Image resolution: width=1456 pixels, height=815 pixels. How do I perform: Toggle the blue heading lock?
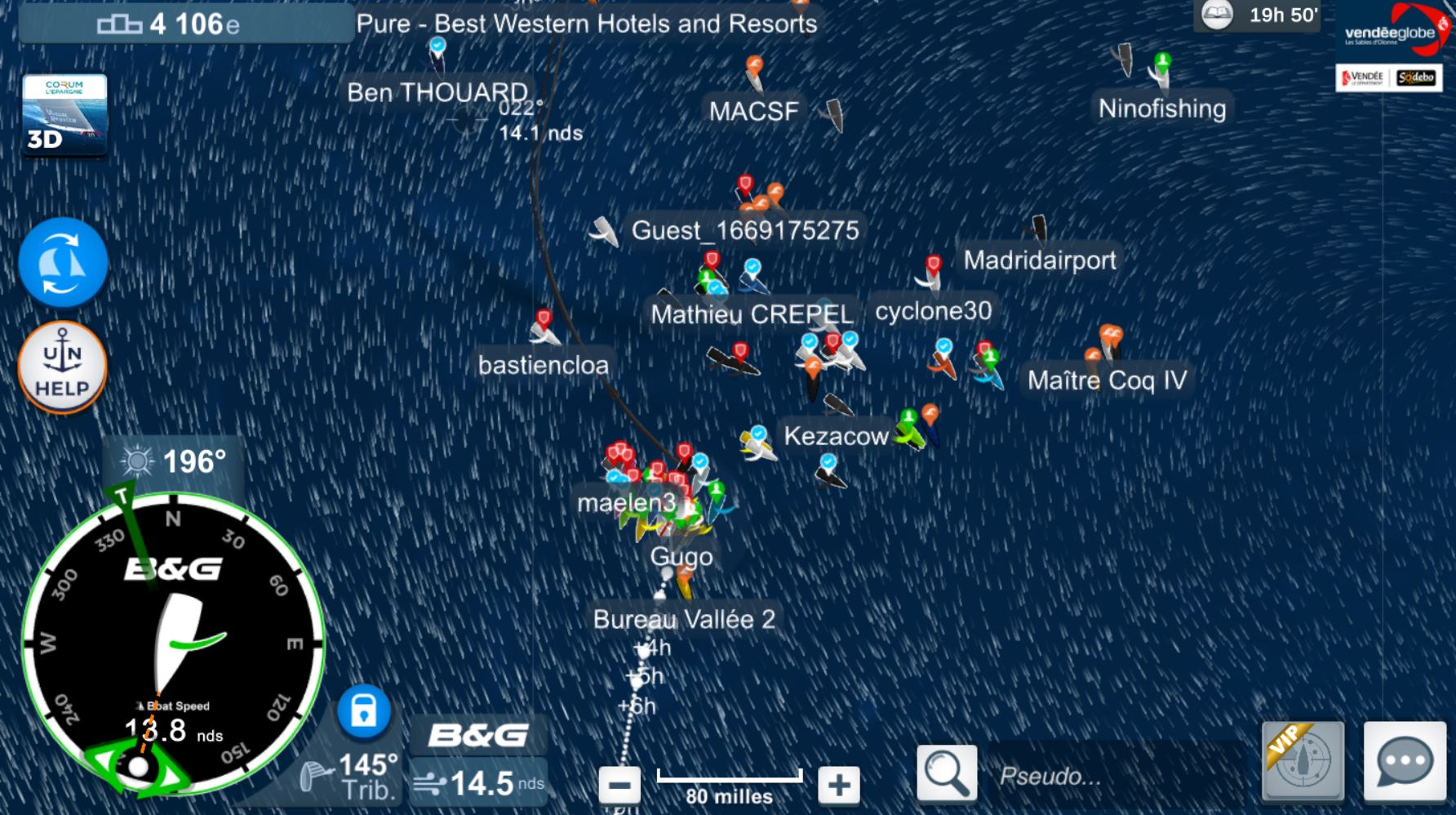coord(364,710)
